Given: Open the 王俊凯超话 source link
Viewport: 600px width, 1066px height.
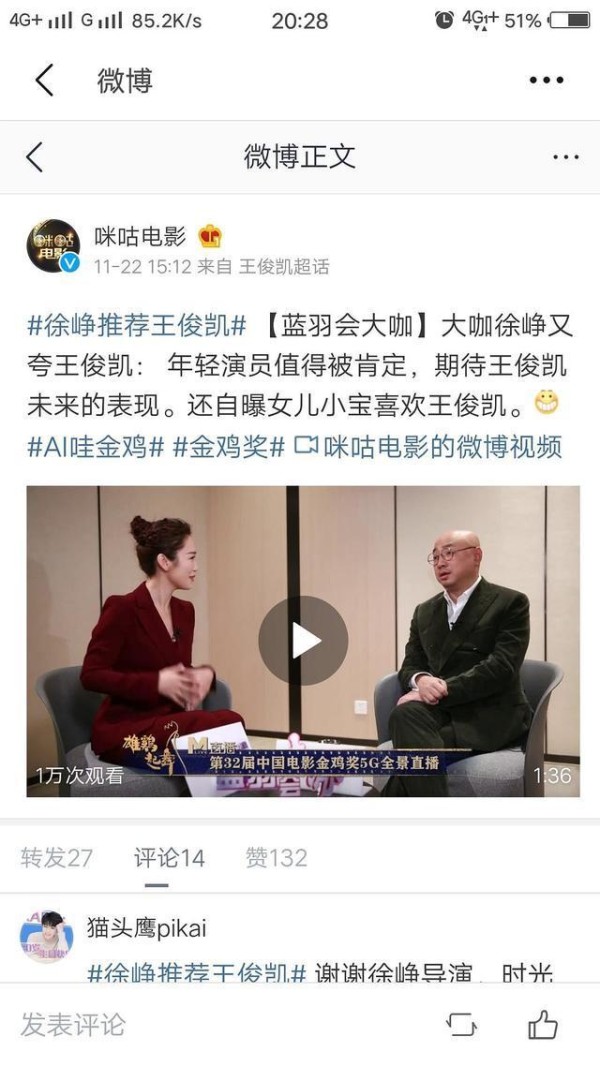Looking at the screenshot, I should point(283,266).
